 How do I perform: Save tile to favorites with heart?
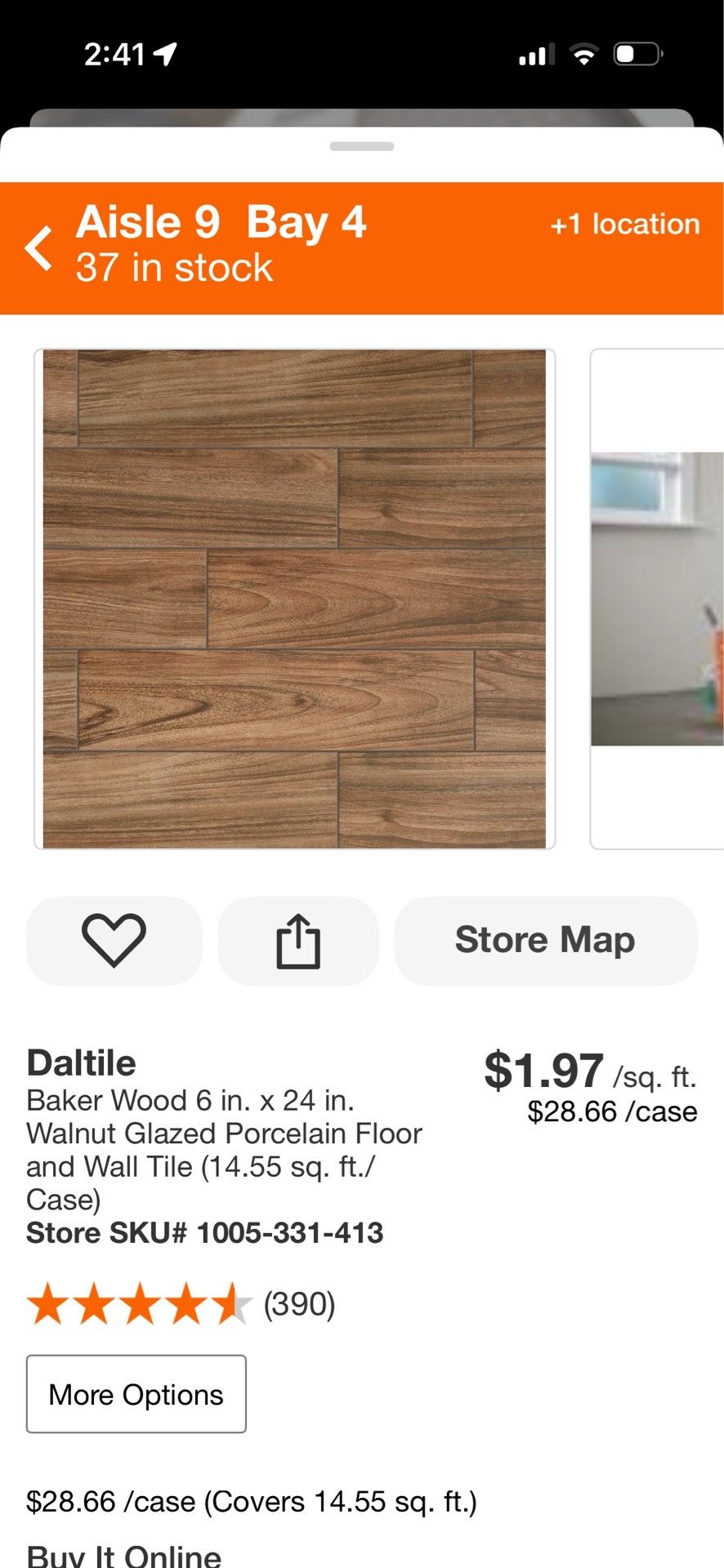click(114, 940)
